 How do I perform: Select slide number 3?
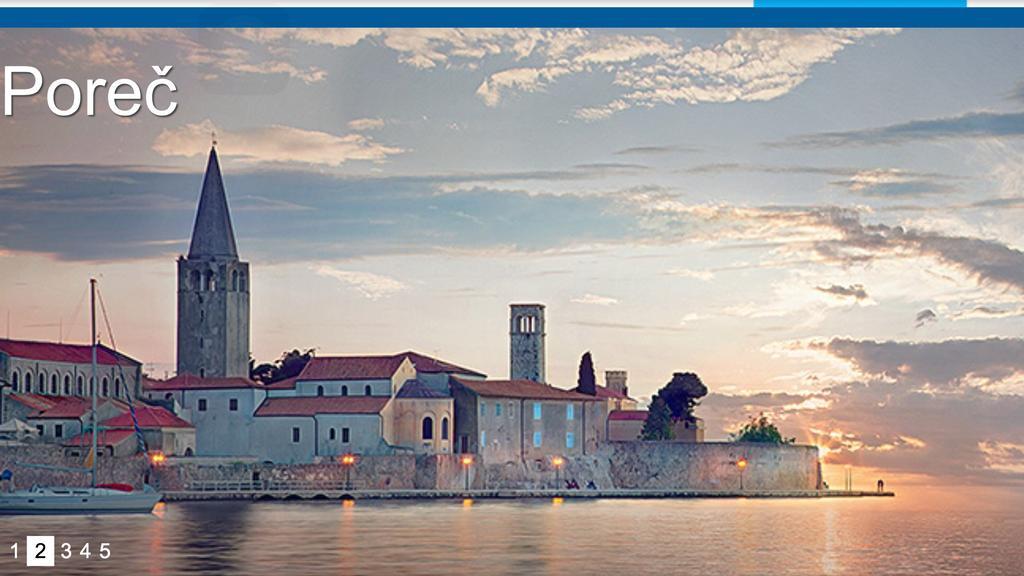(66, 551)
